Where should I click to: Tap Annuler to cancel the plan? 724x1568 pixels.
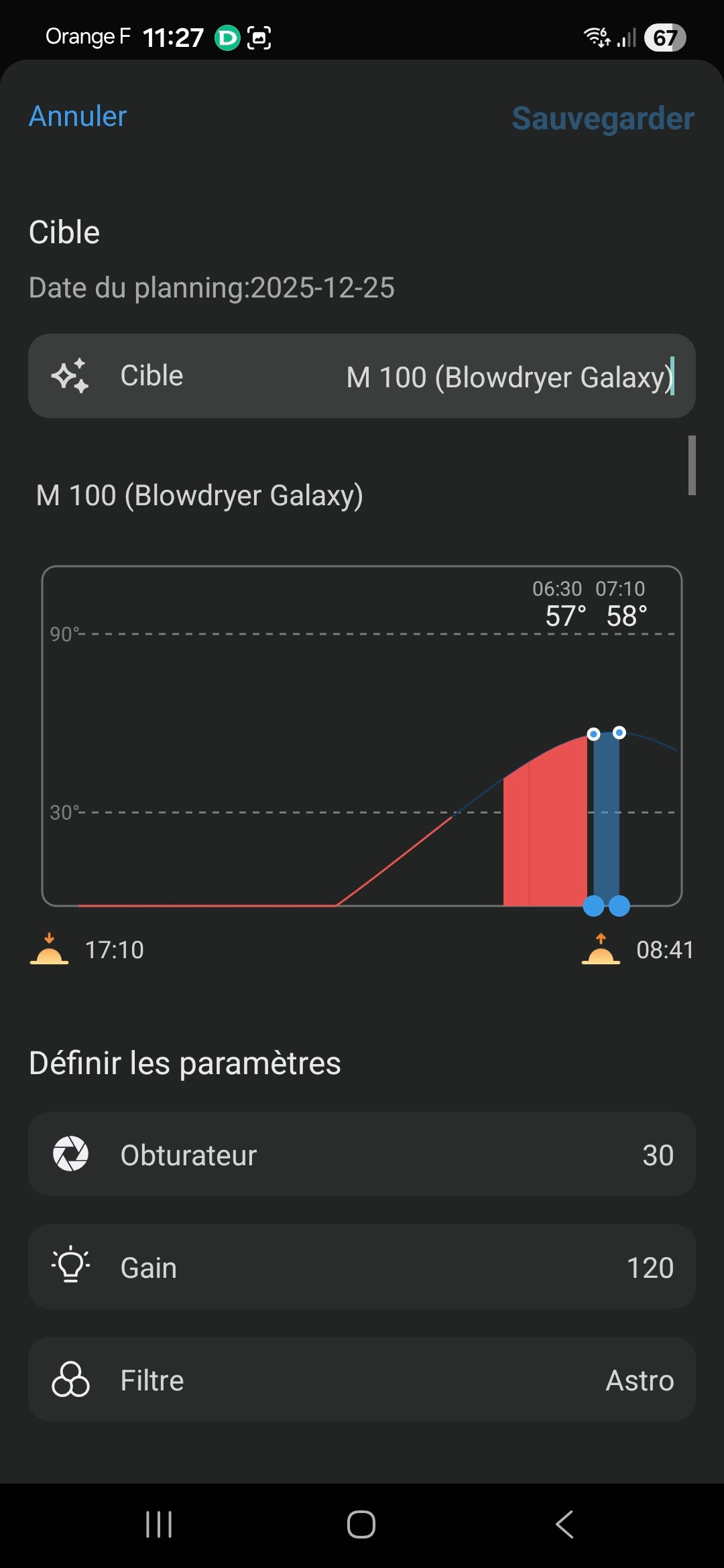(x=78, y=117)
